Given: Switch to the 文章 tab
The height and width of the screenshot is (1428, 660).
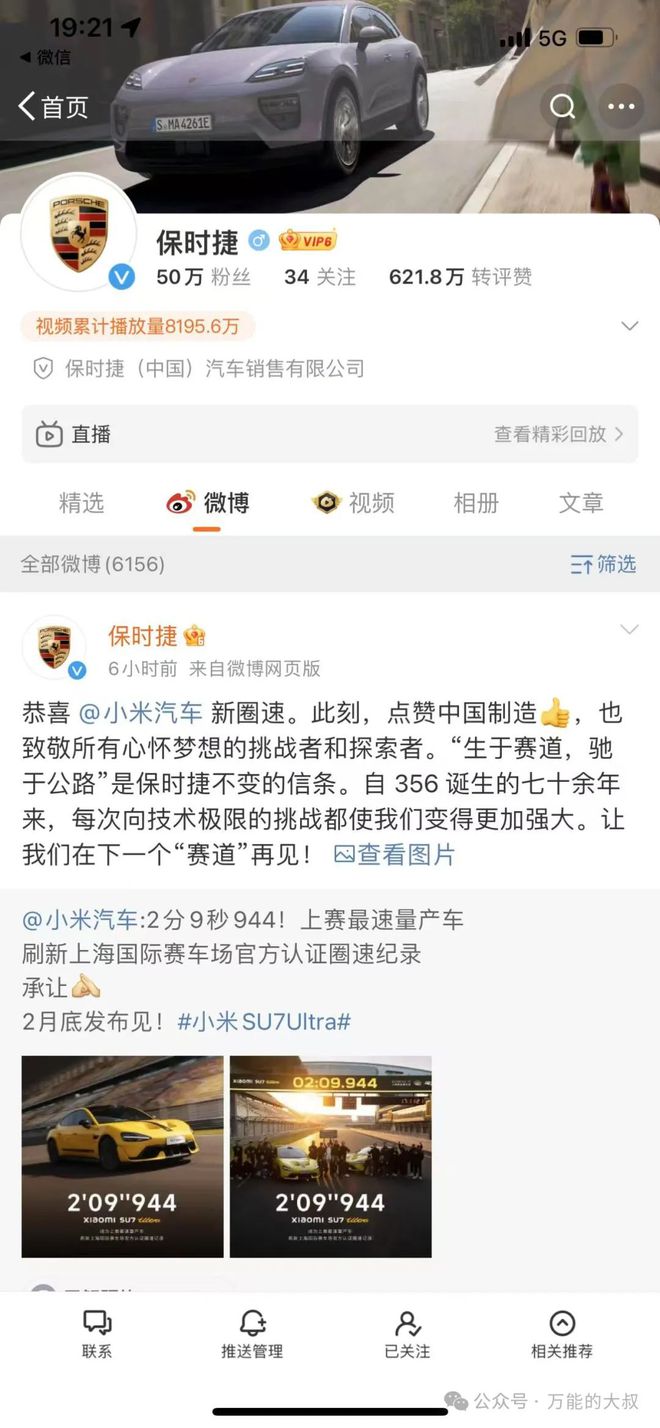Looking at the screenshot, I should [x=581, y=503].
